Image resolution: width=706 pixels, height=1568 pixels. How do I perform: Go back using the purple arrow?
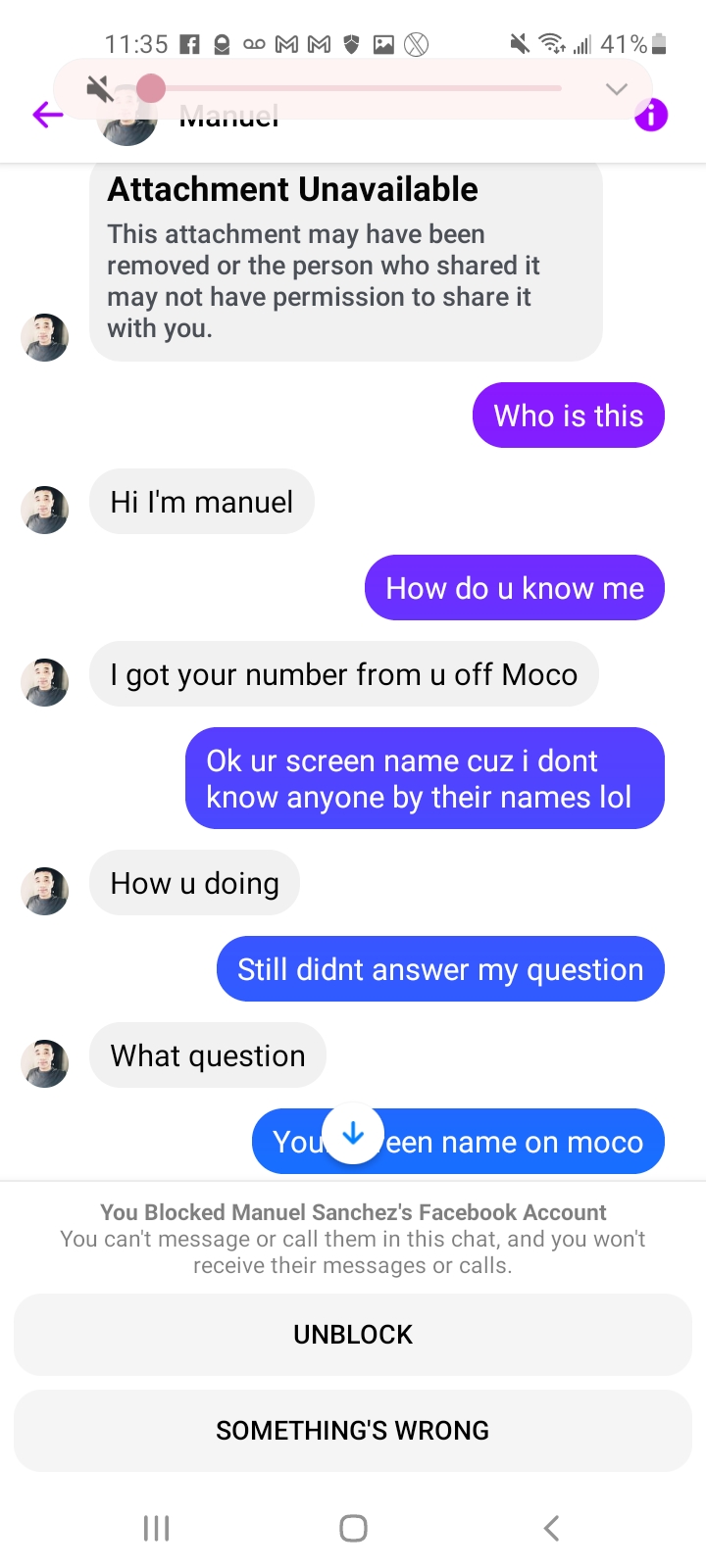(x=46, y=116)
